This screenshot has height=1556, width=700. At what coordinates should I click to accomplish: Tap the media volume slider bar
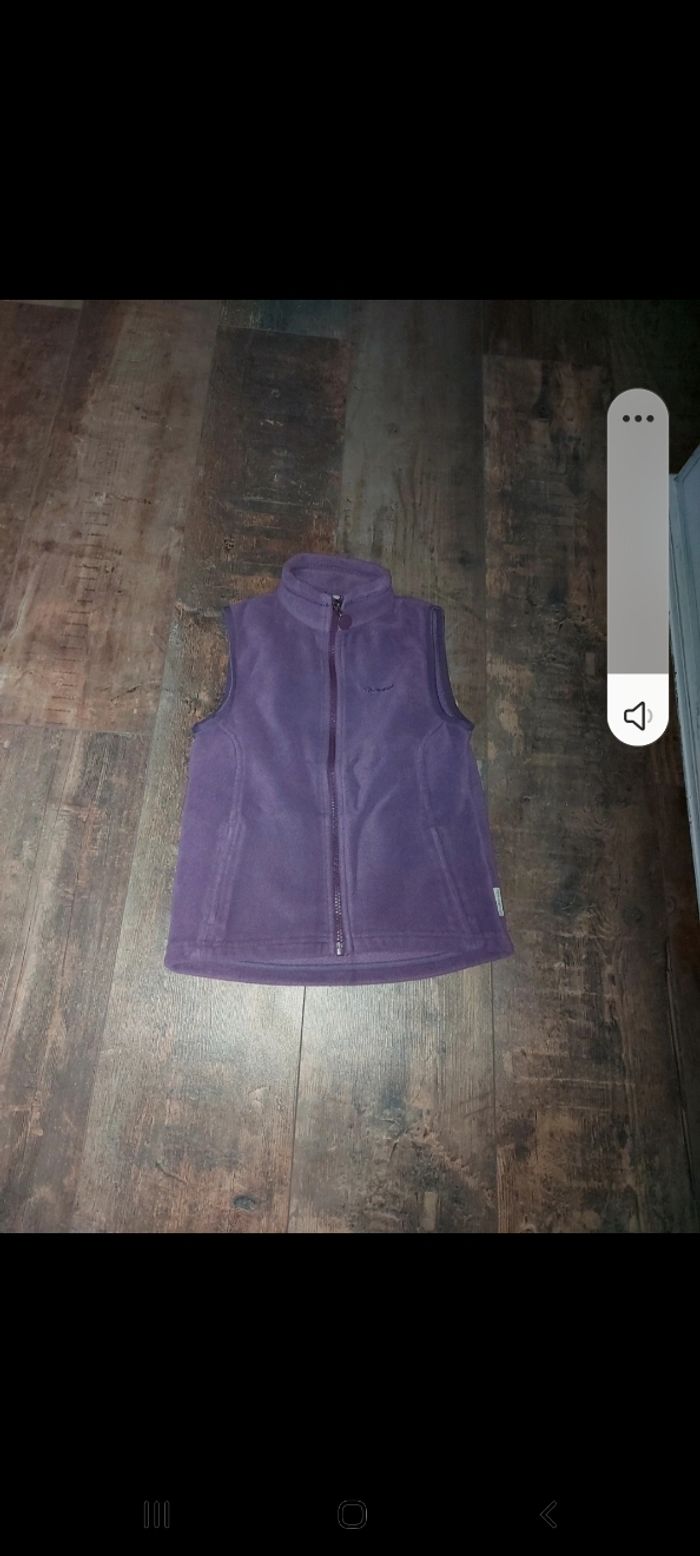coord(637,560)
